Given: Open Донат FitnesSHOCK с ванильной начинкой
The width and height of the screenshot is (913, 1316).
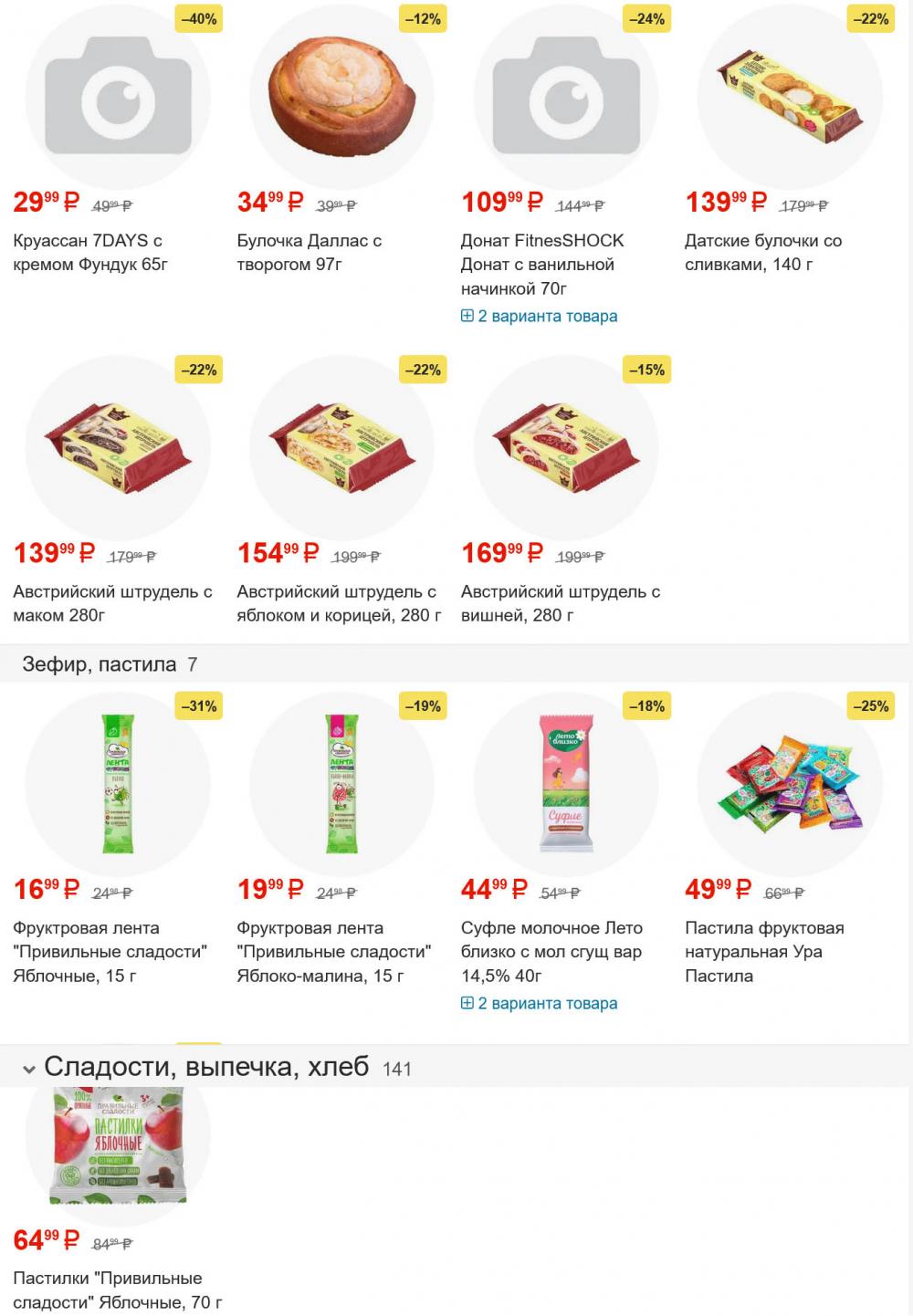Looking at the screenshot, I should (x=542, y=265).
